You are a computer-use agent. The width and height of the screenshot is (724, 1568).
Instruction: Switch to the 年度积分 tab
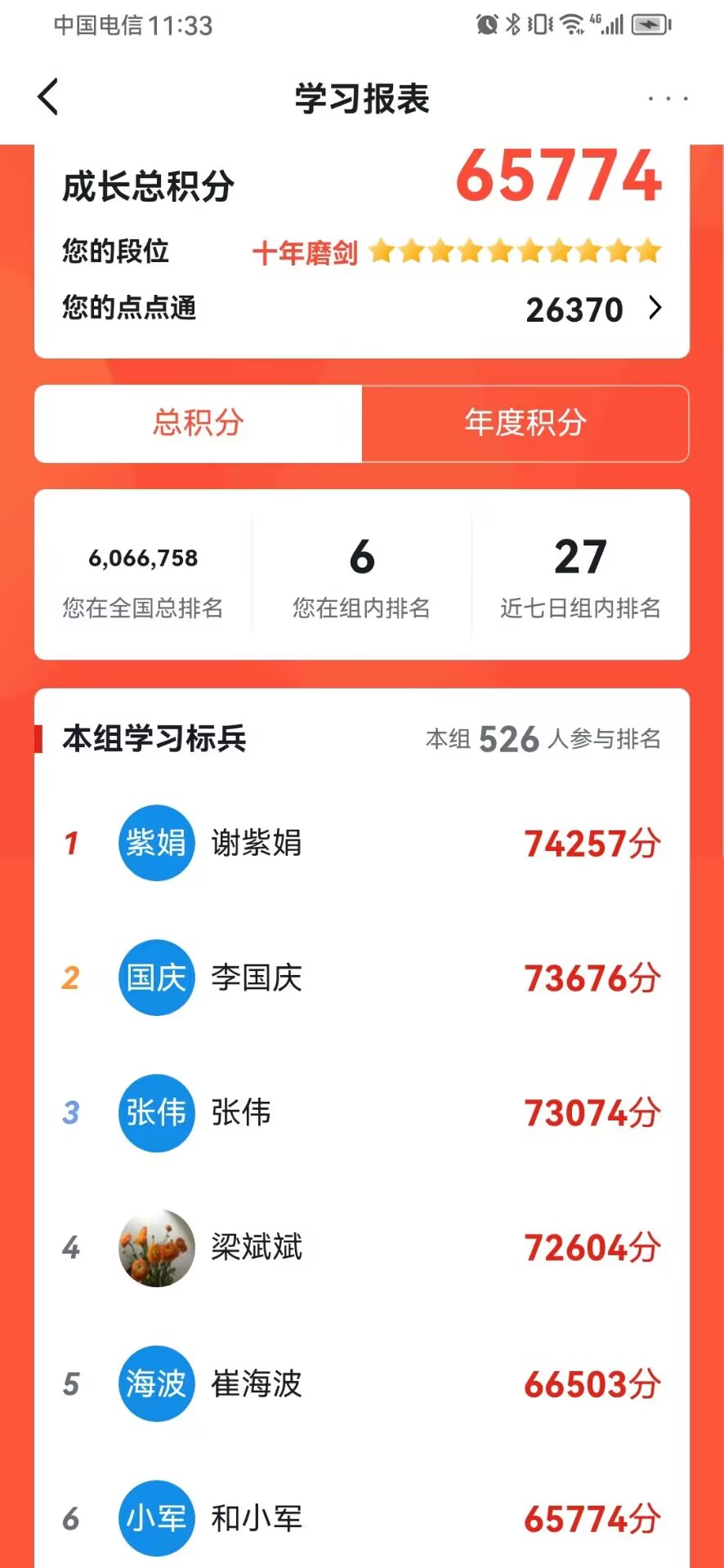click(525, 424)
